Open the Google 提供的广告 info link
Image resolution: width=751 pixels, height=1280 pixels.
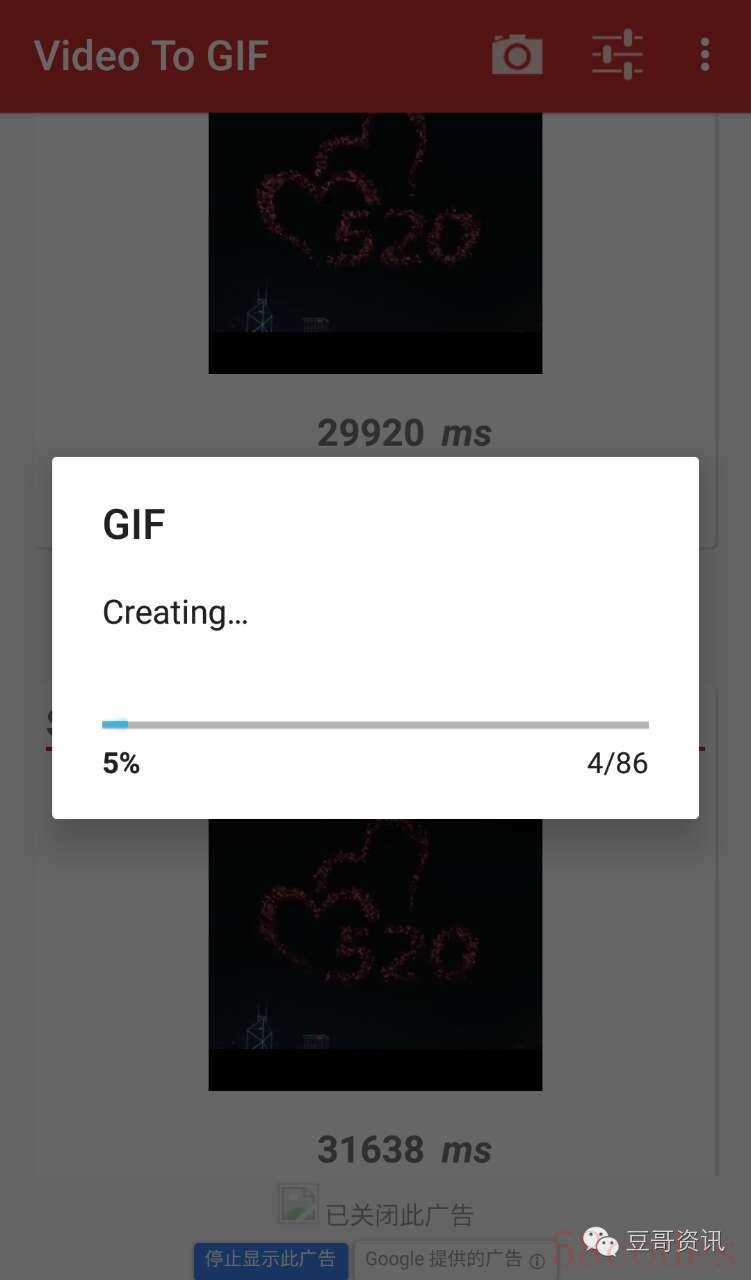(x=455, y=1260)
